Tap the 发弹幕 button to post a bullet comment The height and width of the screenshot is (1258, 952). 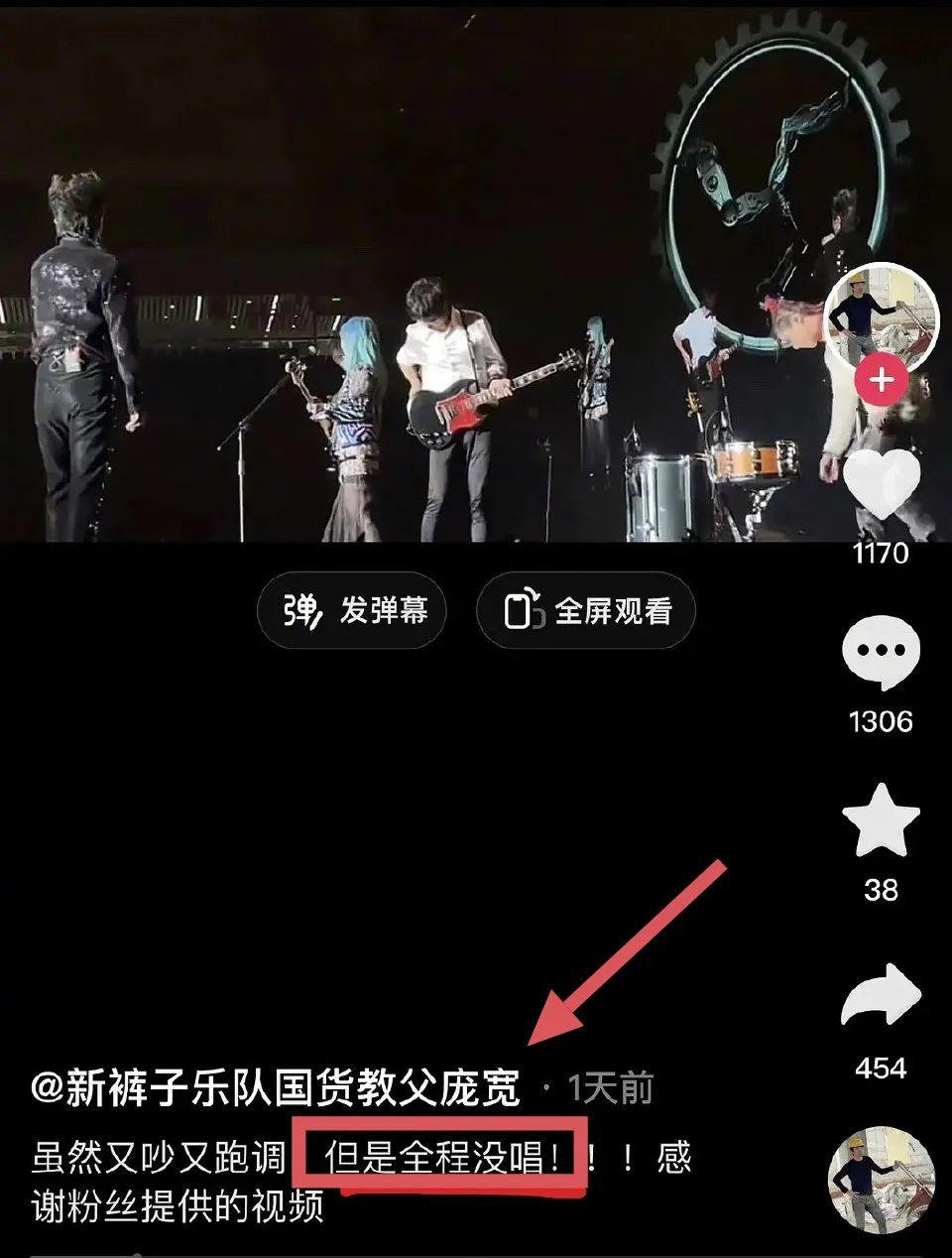tap(352, 610)
